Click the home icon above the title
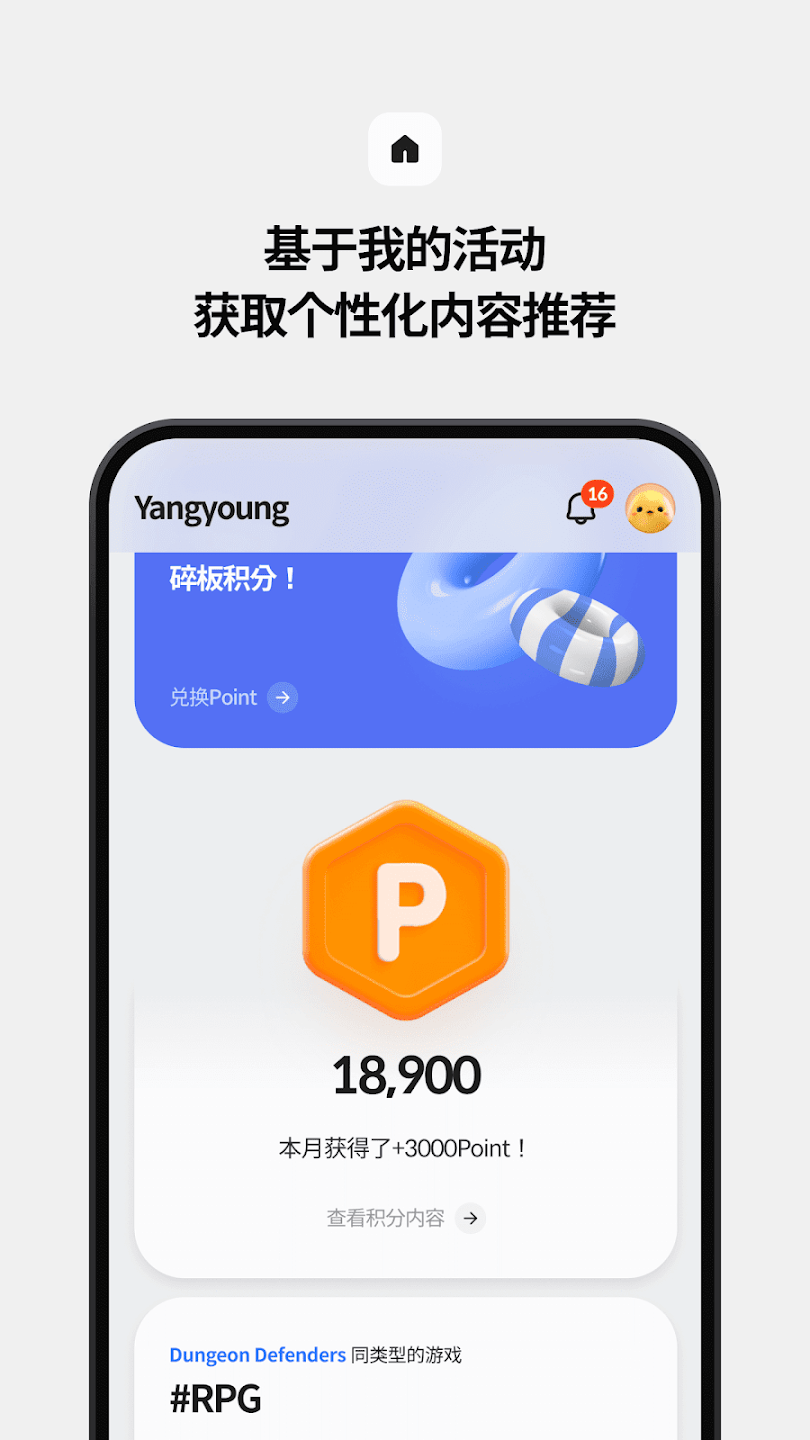Image resolution: width=810 pixels, height=1440 pixels. point(404,150)
